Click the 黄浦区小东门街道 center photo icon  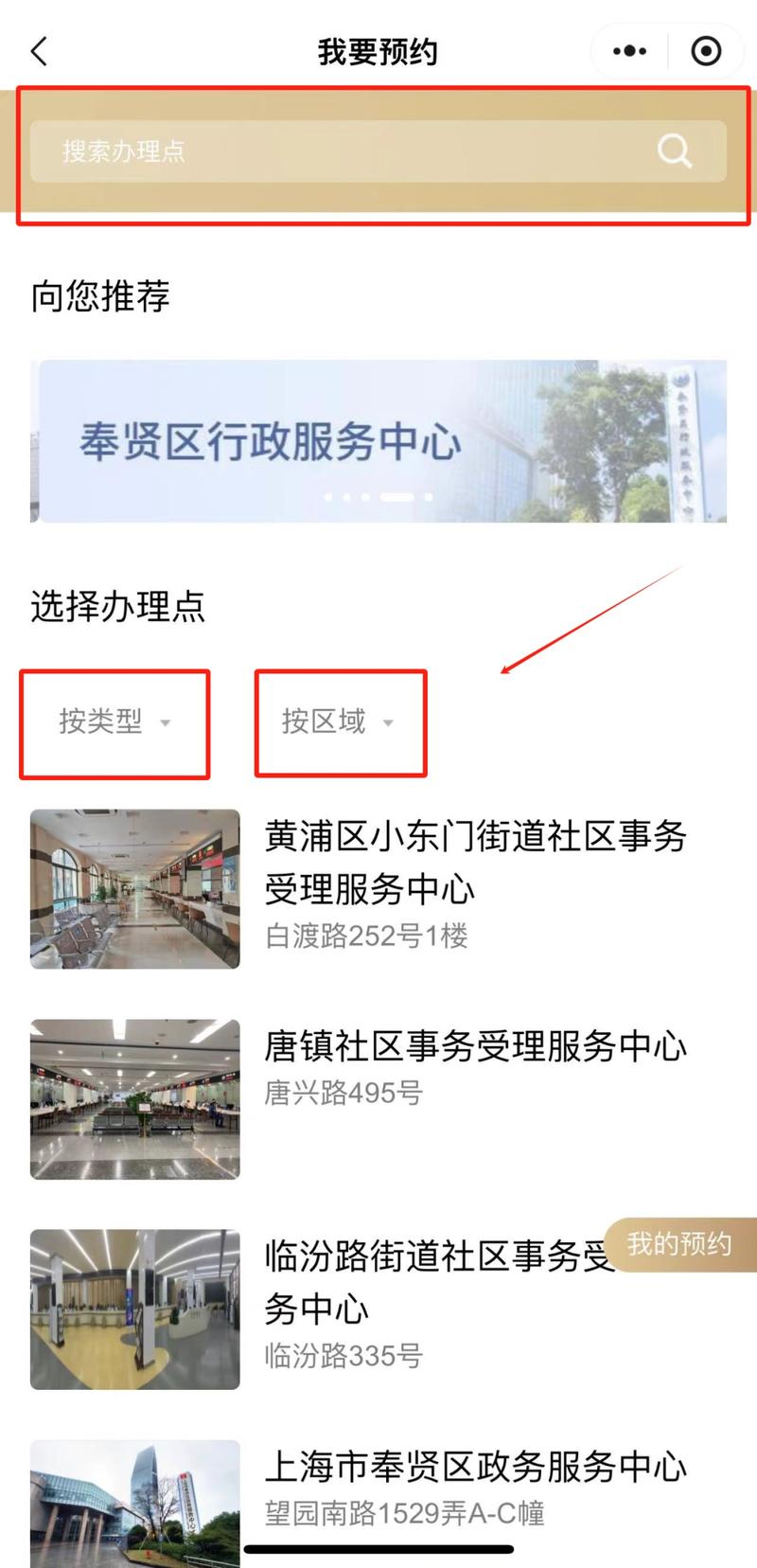point(132,888)
